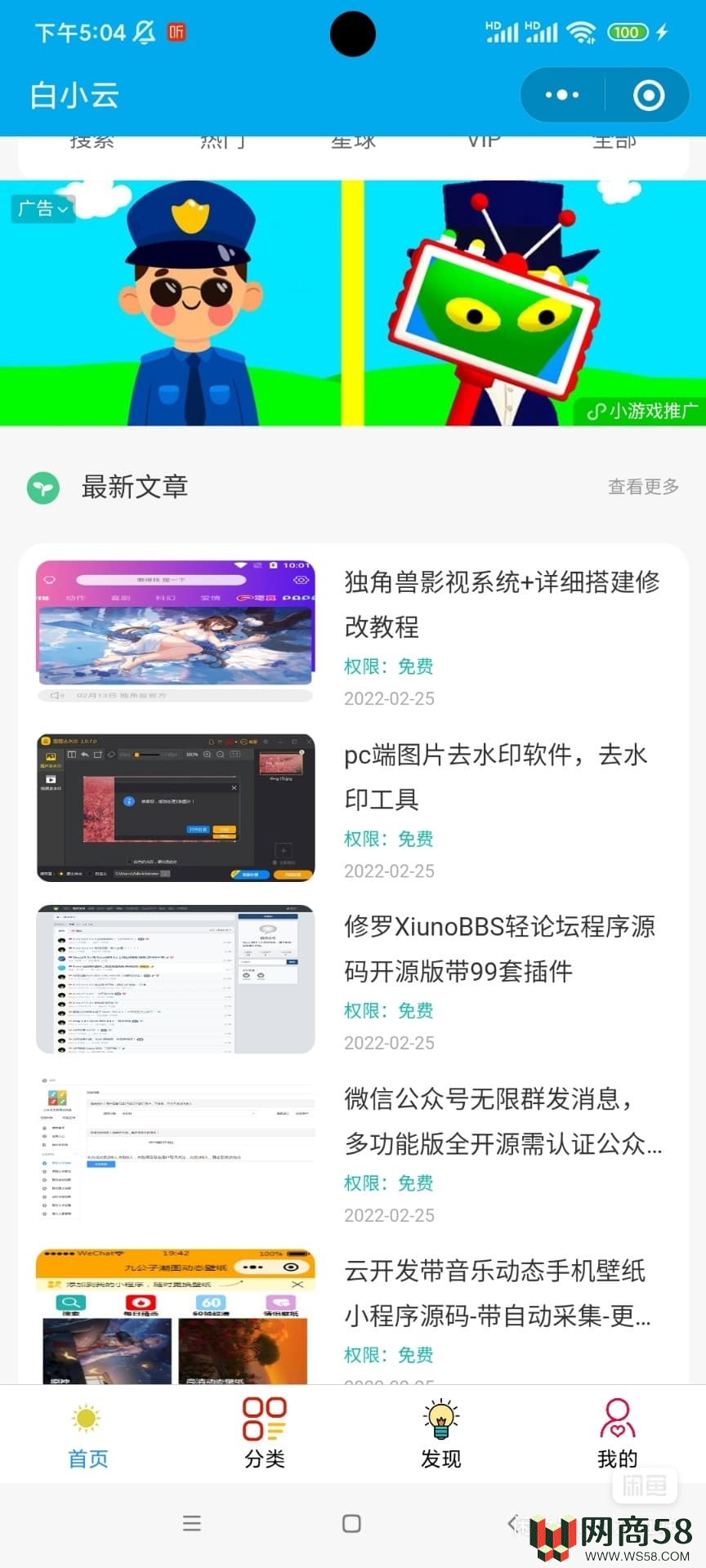Open article 云开发带音乐动态手机壁纸小程序源码
Image resolution: width=706 pixels, height=1568 pixels.
point(497,1293)
